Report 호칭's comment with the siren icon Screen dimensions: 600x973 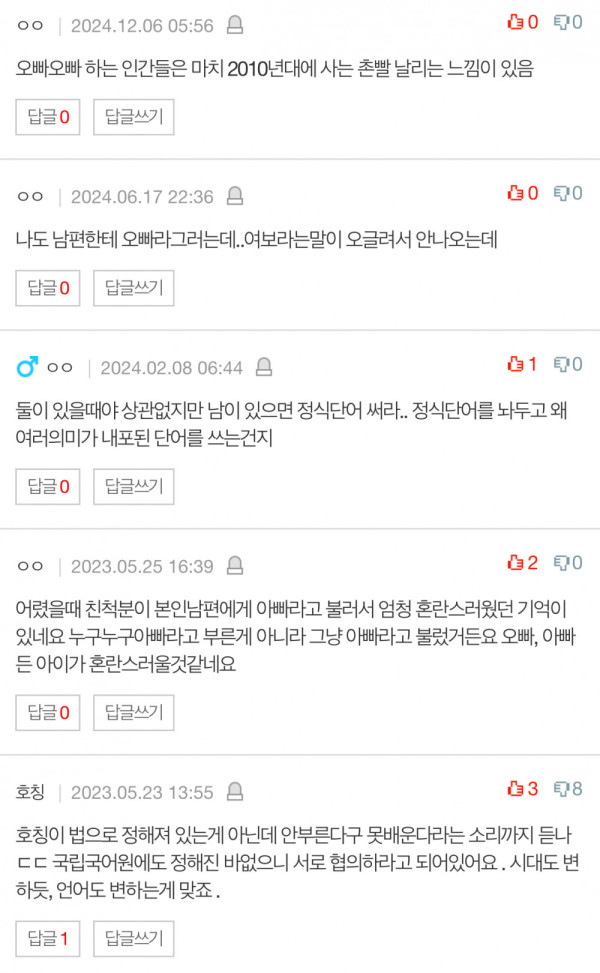click(x=235, y=791)
